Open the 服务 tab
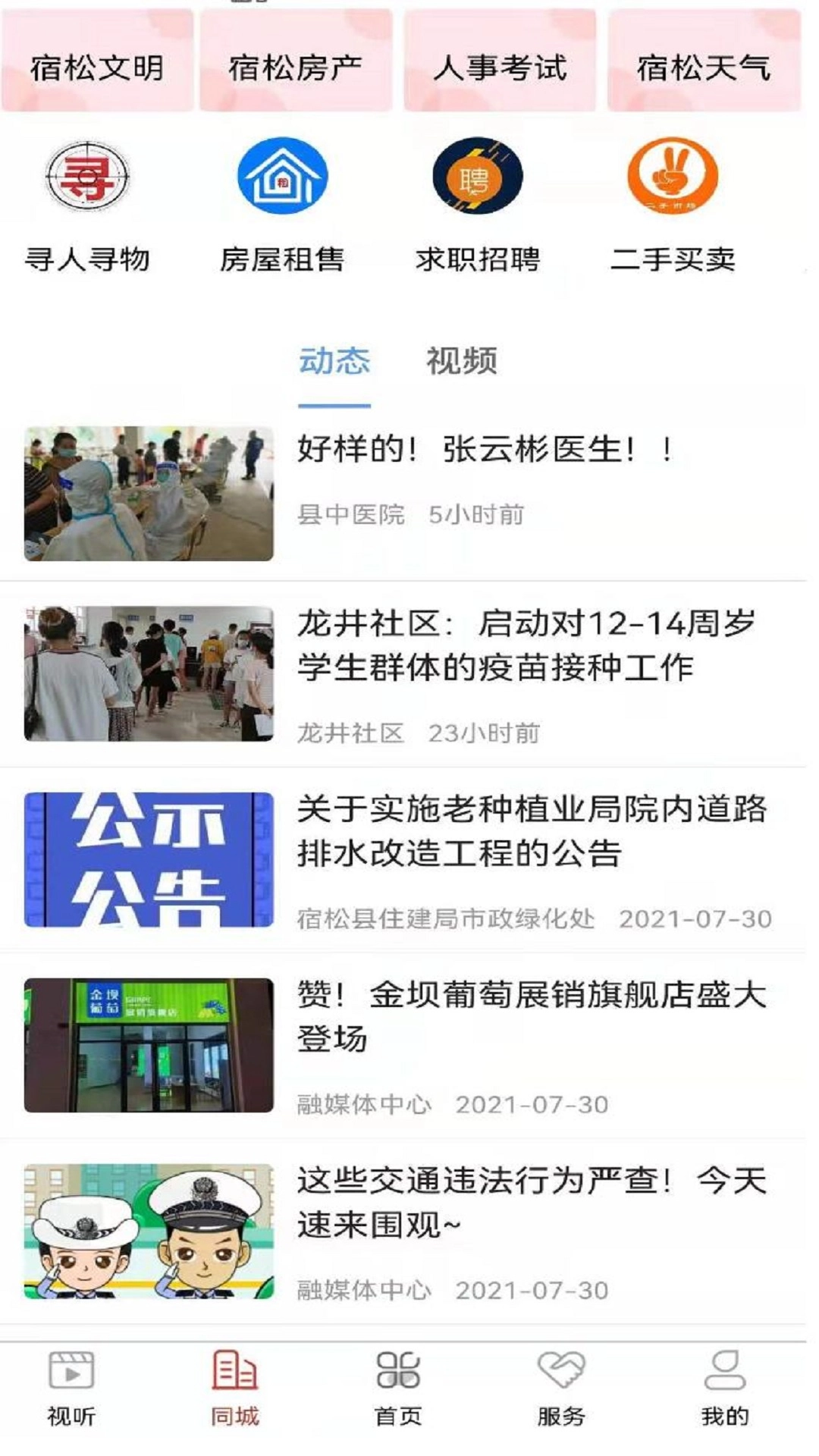Image resolution: width=819 pixels, height=1456 pixels. pyautogui.click(x=561, y=1389)
